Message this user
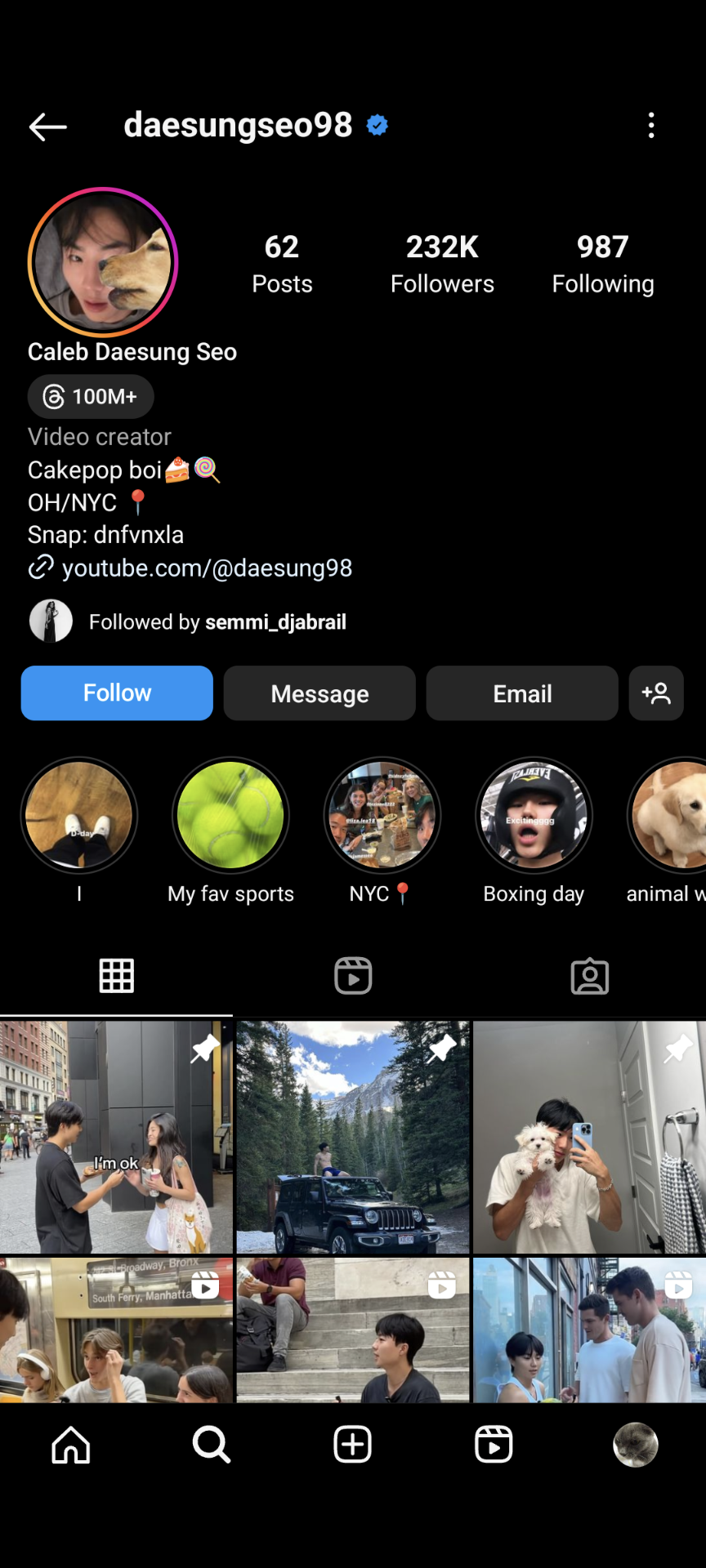Image resolution: width=706 pixels, height=1568 pixels. coord(319,693)
